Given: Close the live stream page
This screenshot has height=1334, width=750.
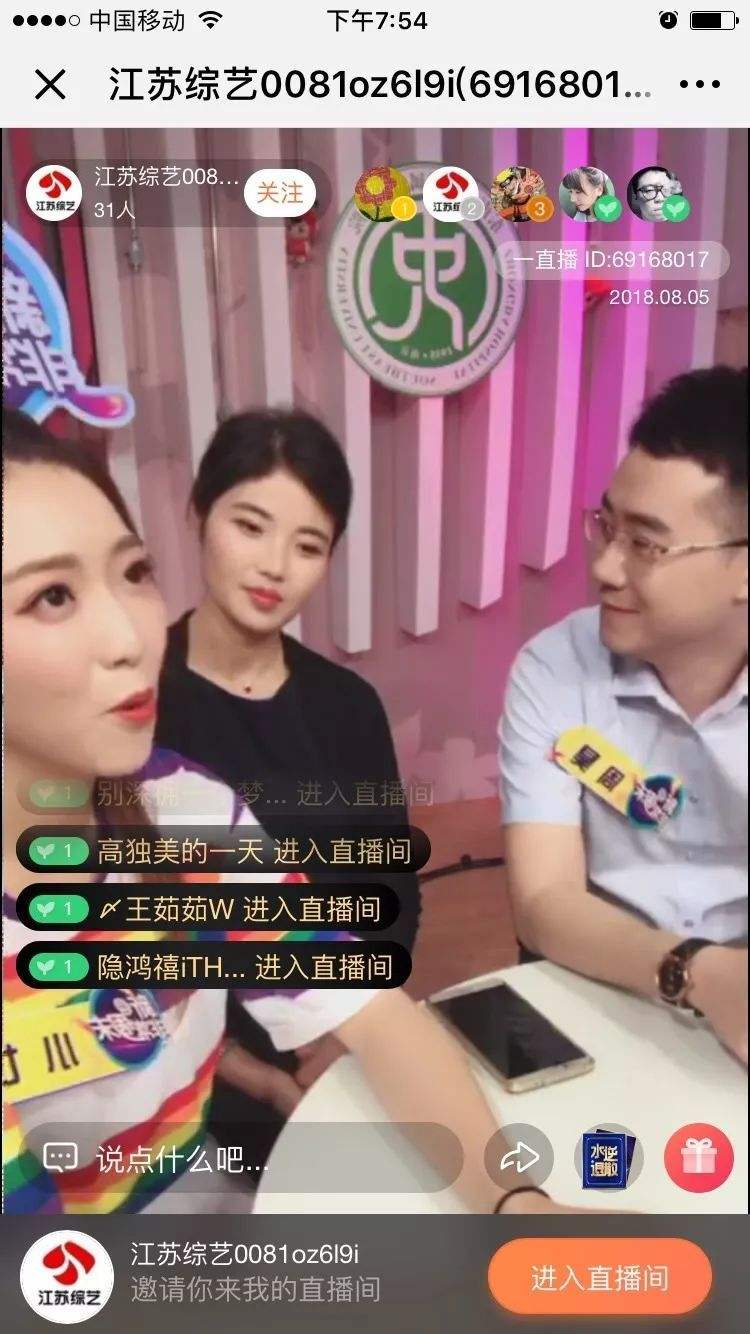Looking at the screenshot, I should [x=49, y=85].
